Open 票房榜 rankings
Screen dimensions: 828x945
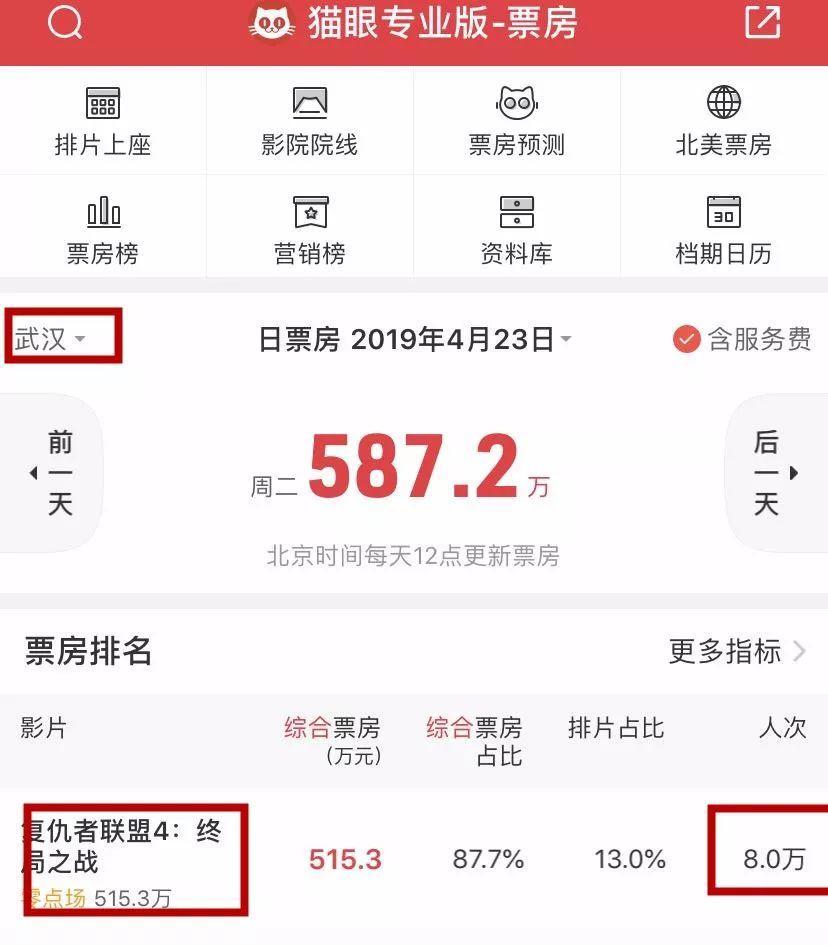coord(103,231)
